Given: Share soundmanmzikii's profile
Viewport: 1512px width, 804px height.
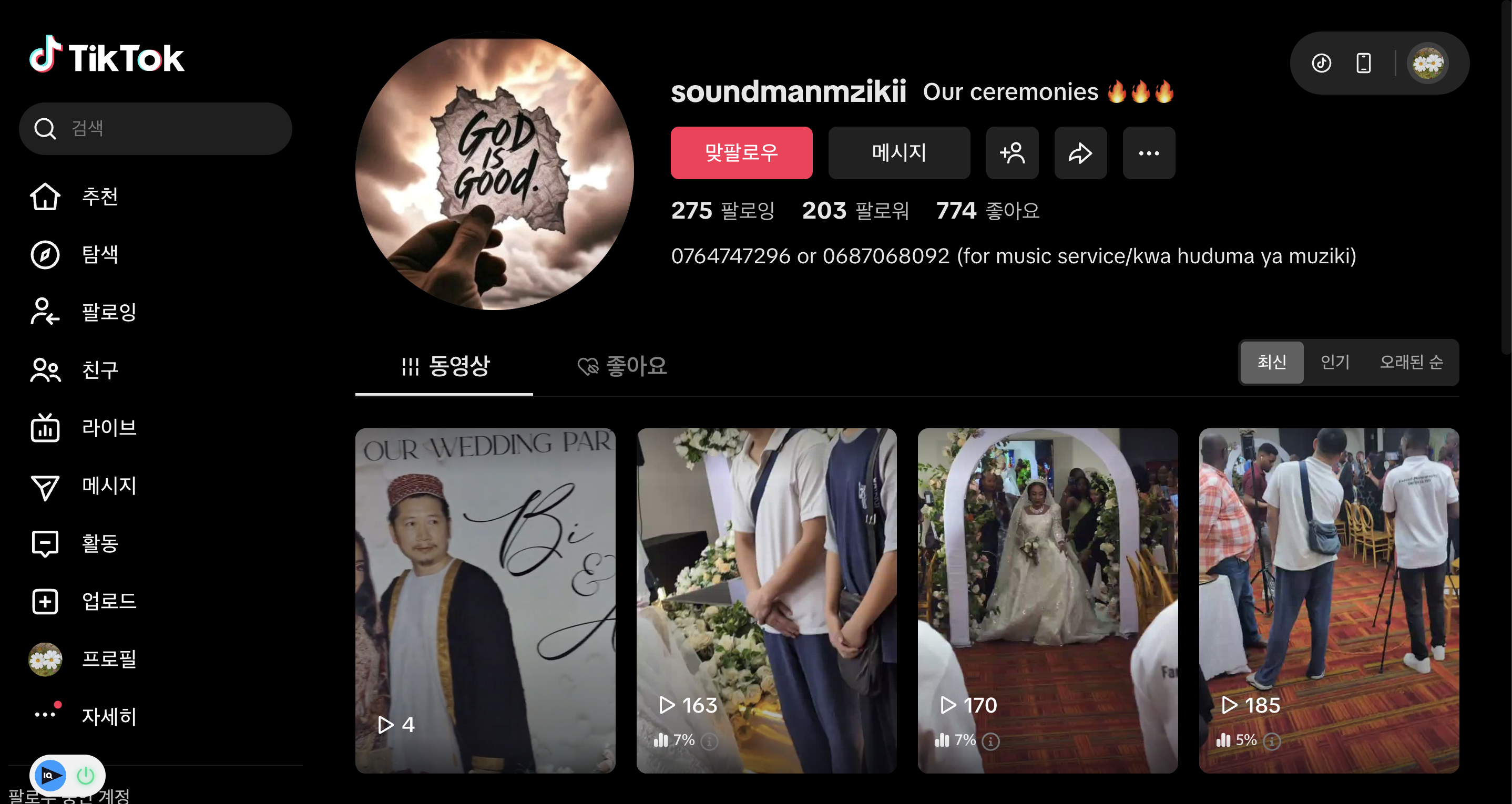Looking at the screenshot, I should click(x=1080, y=153).
